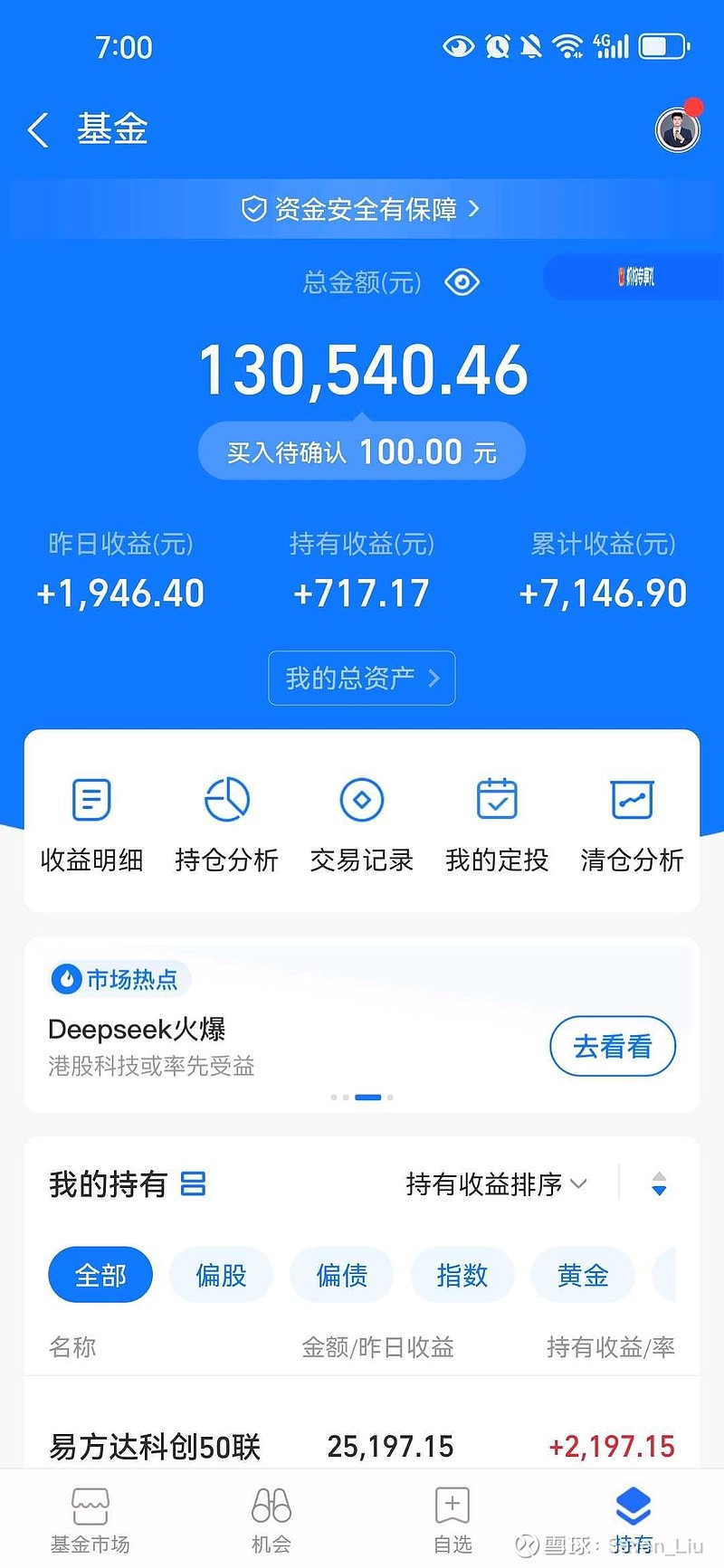This screenshot has width=724, height=1568.
Task: Toggle the eye icon to hide total amount
Action: (x=462, y=282)
